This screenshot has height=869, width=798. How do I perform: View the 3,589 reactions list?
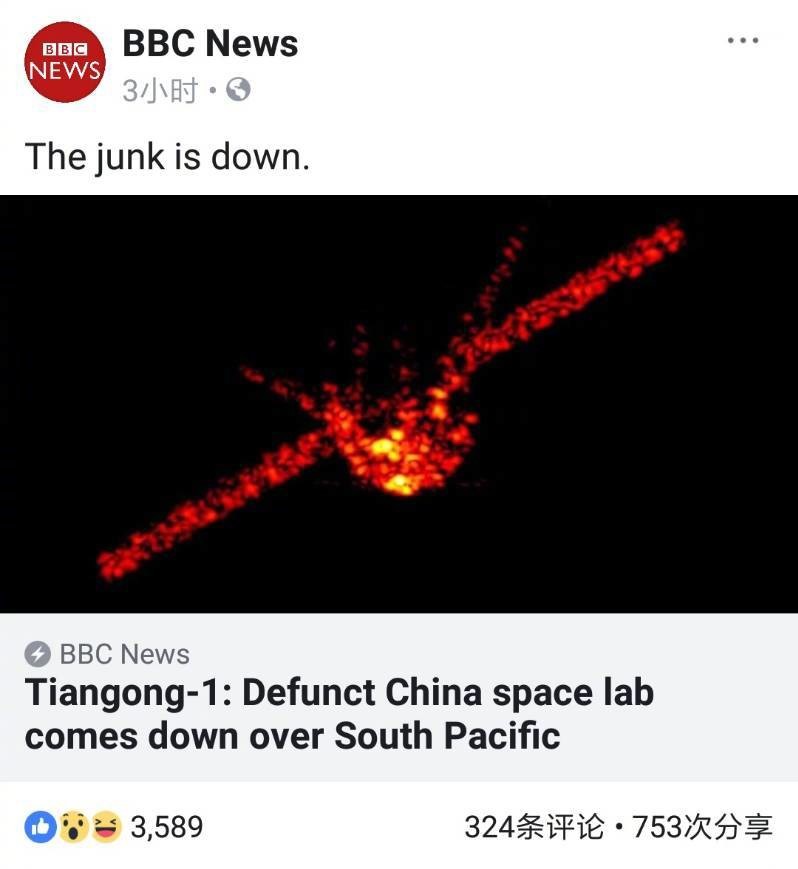tap(114, 827)
